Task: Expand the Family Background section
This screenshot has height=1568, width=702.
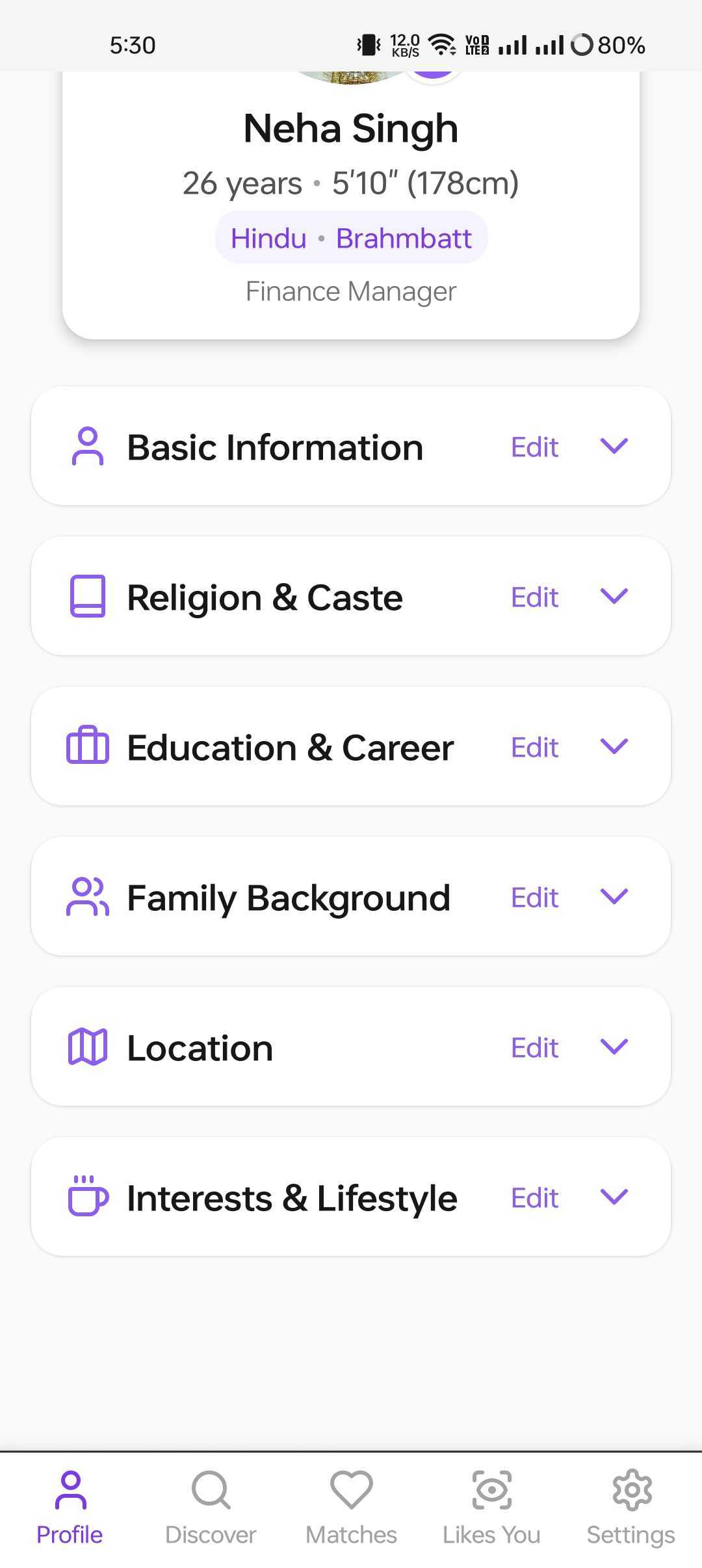Action: tap(614, 896)
